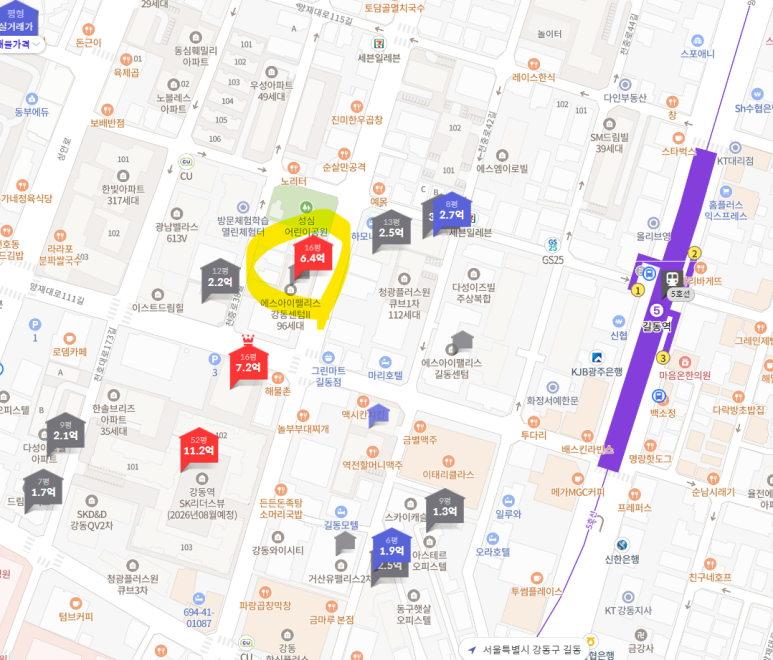
Task: Select the 2.7억 8평 price marker
Action: [451, 213]
